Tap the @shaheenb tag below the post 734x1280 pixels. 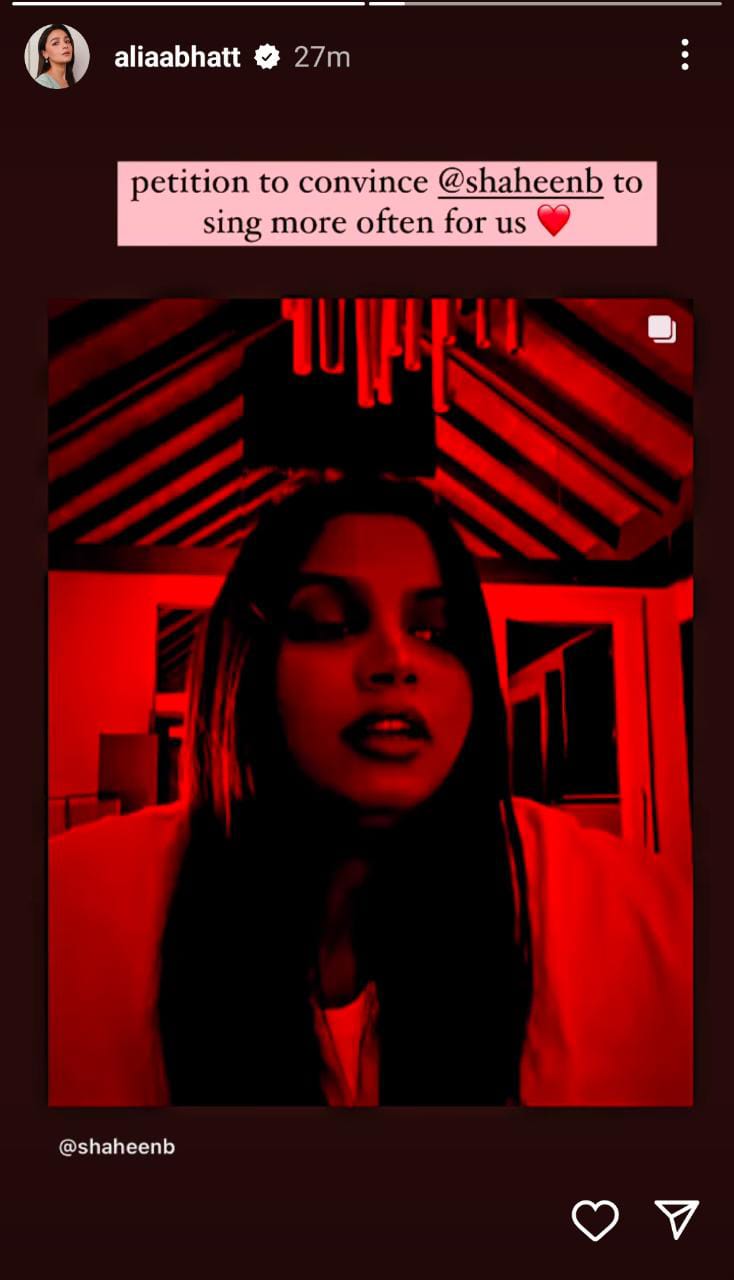pyautogui.click(x=117, y=1147)
